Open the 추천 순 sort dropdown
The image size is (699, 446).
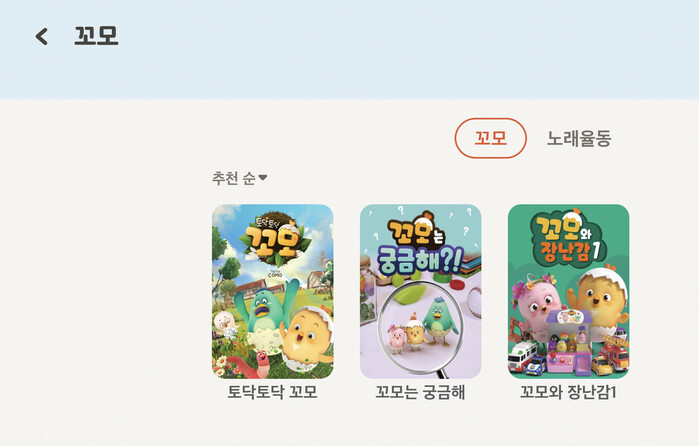point(239,178)
